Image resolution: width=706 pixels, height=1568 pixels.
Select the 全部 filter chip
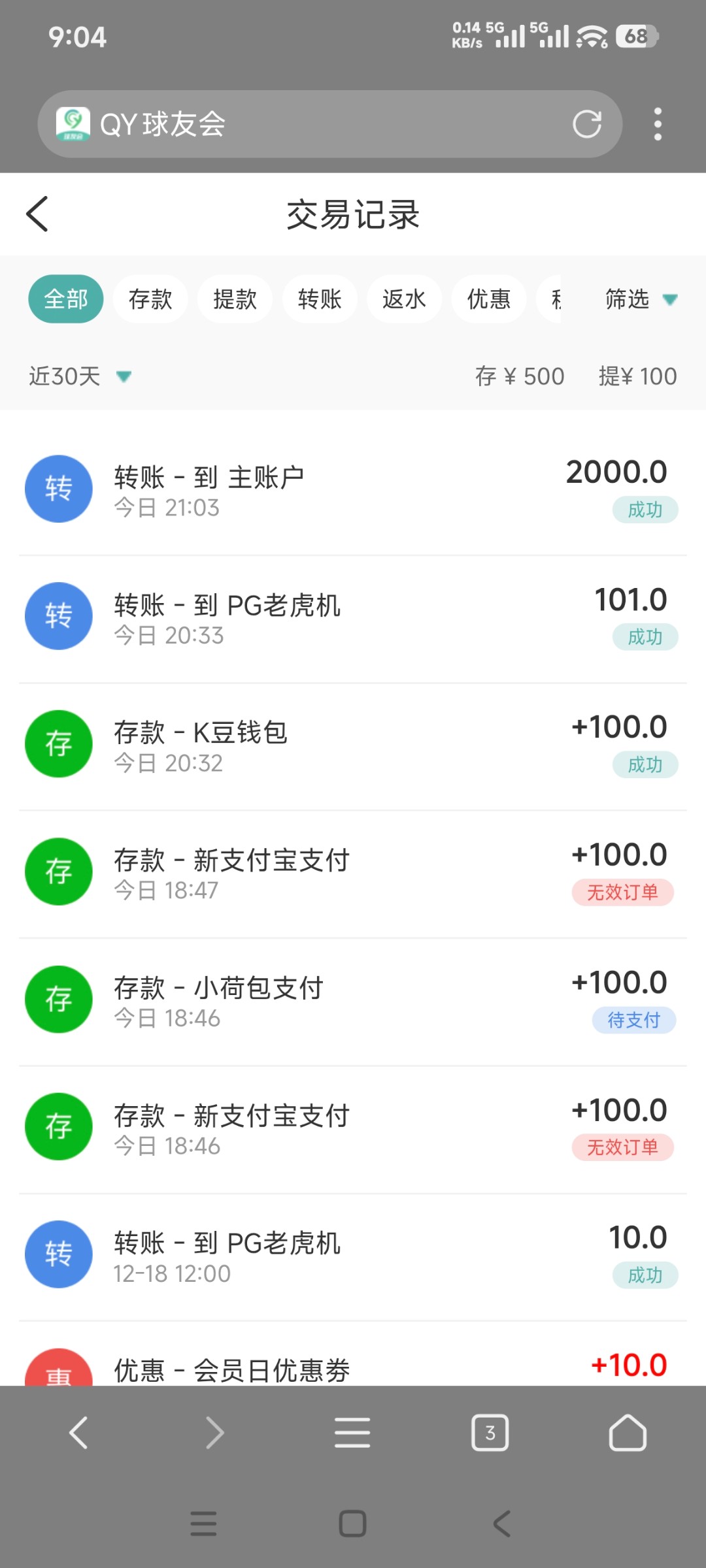tap(66, 299)
